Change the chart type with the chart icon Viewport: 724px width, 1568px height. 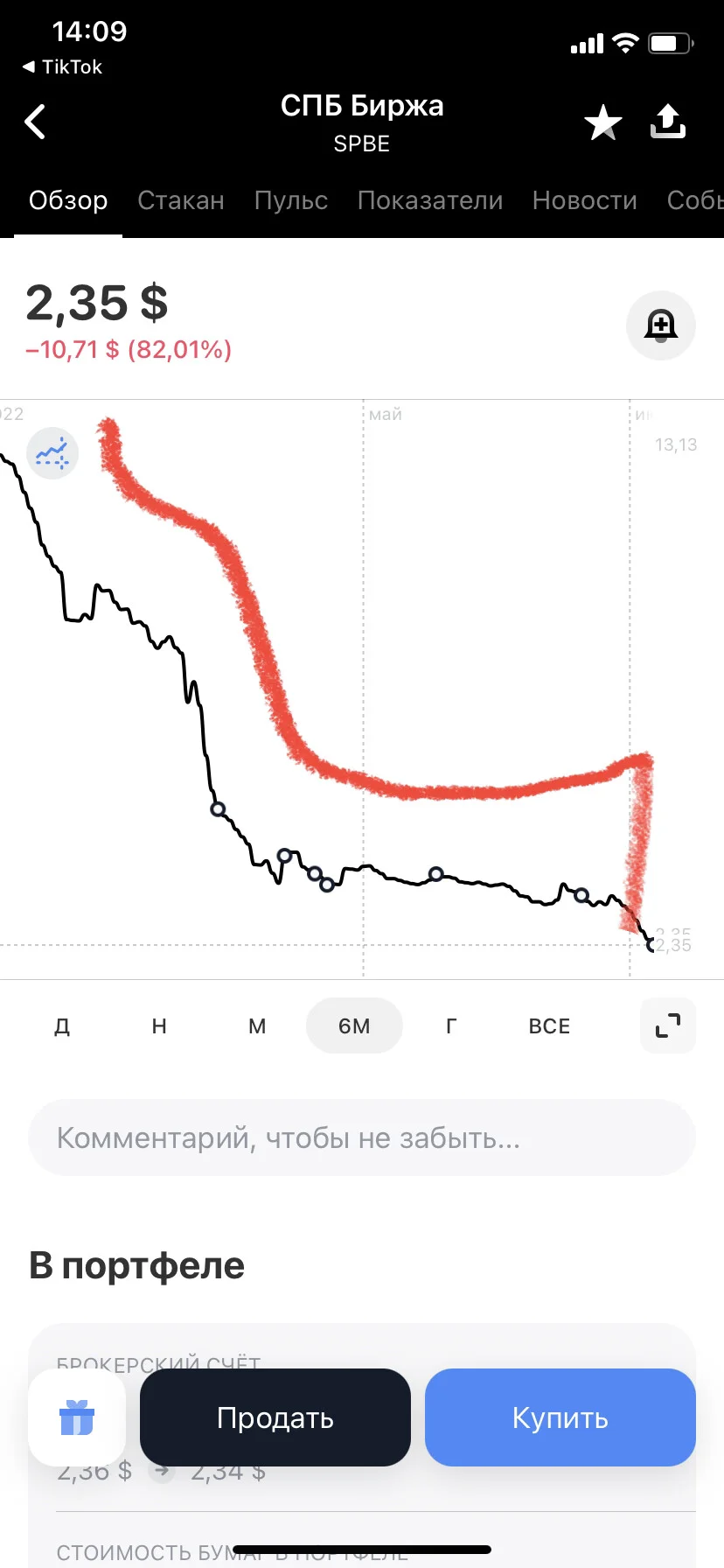point(52,453)
